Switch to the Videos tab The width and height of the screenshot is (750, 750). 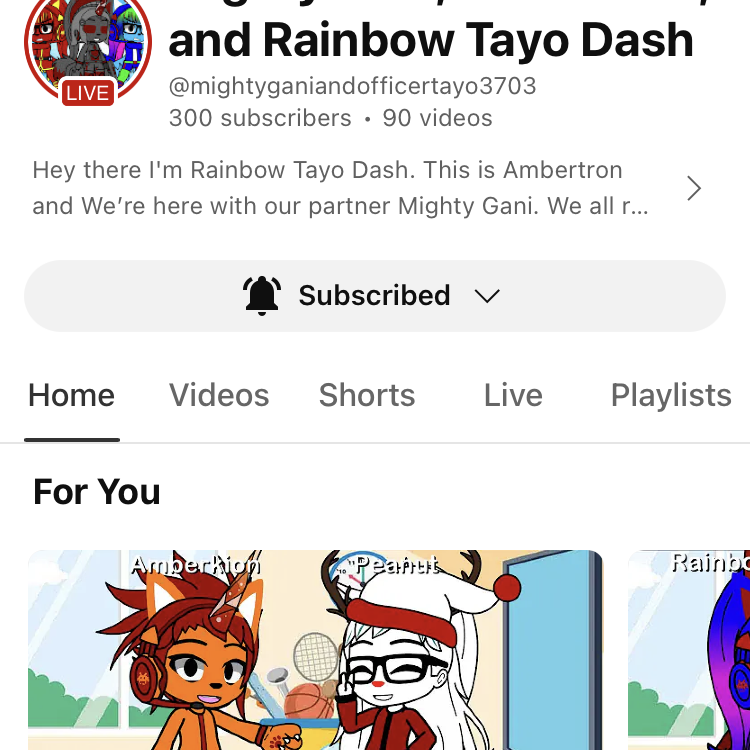click(x=219, y=396)
